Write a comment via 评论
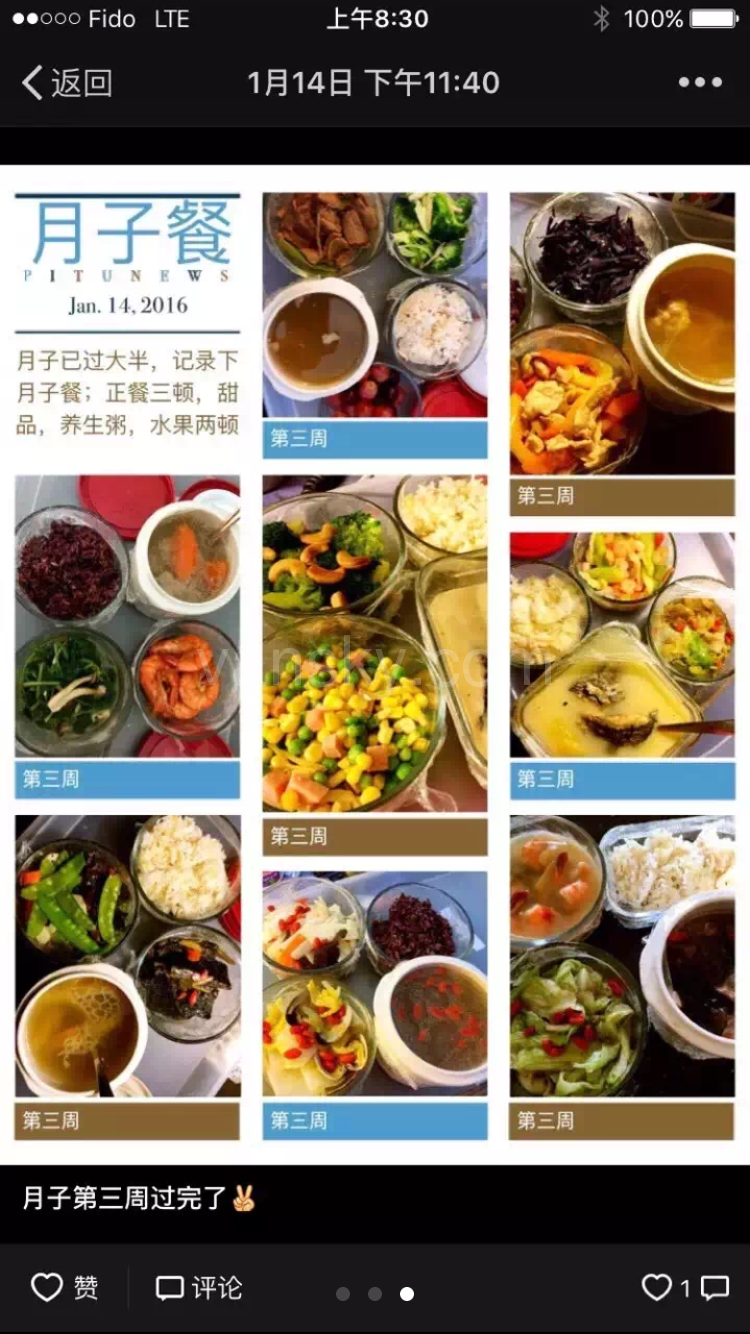 (x=199, y=1287)
